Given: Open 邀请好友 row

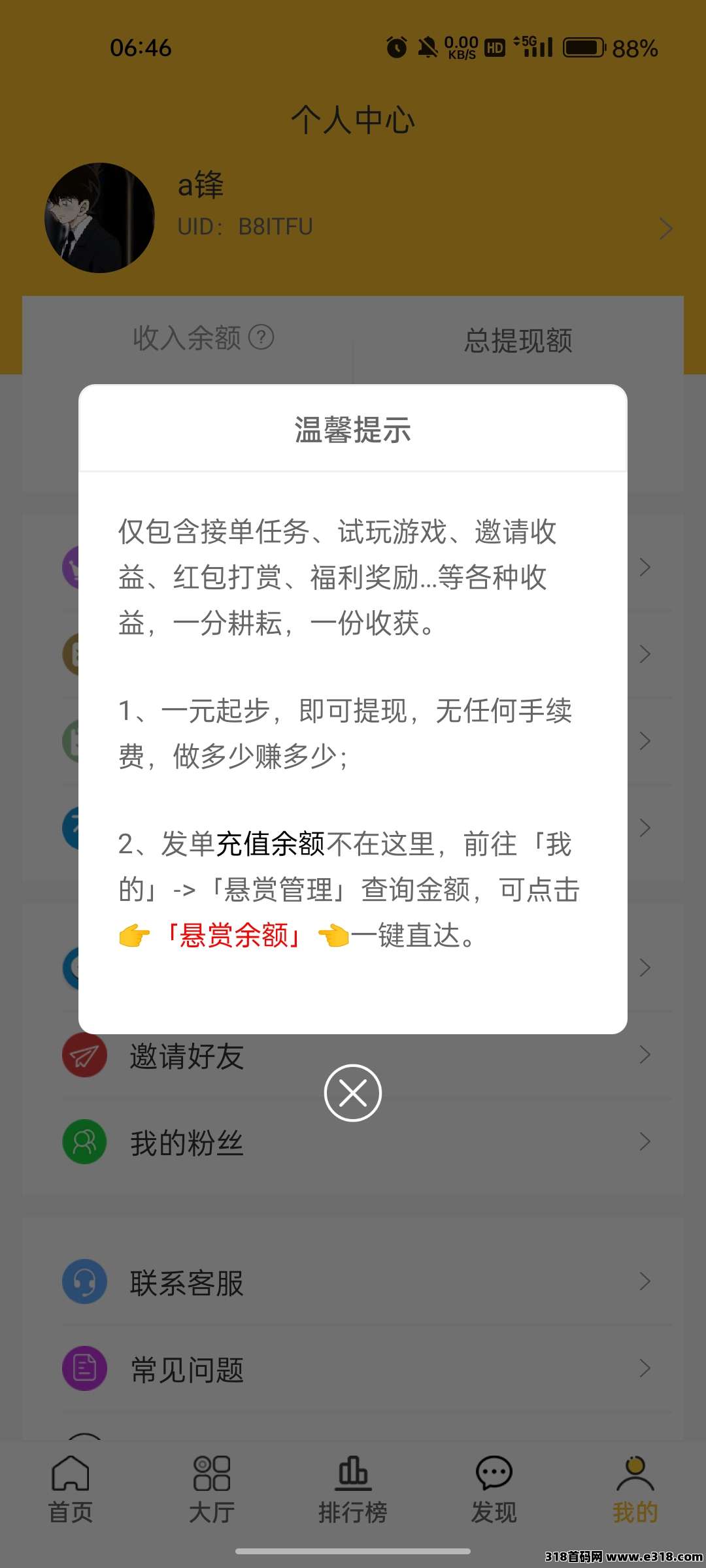Looking at the screenshot, I should click(x=186, y=1056).
